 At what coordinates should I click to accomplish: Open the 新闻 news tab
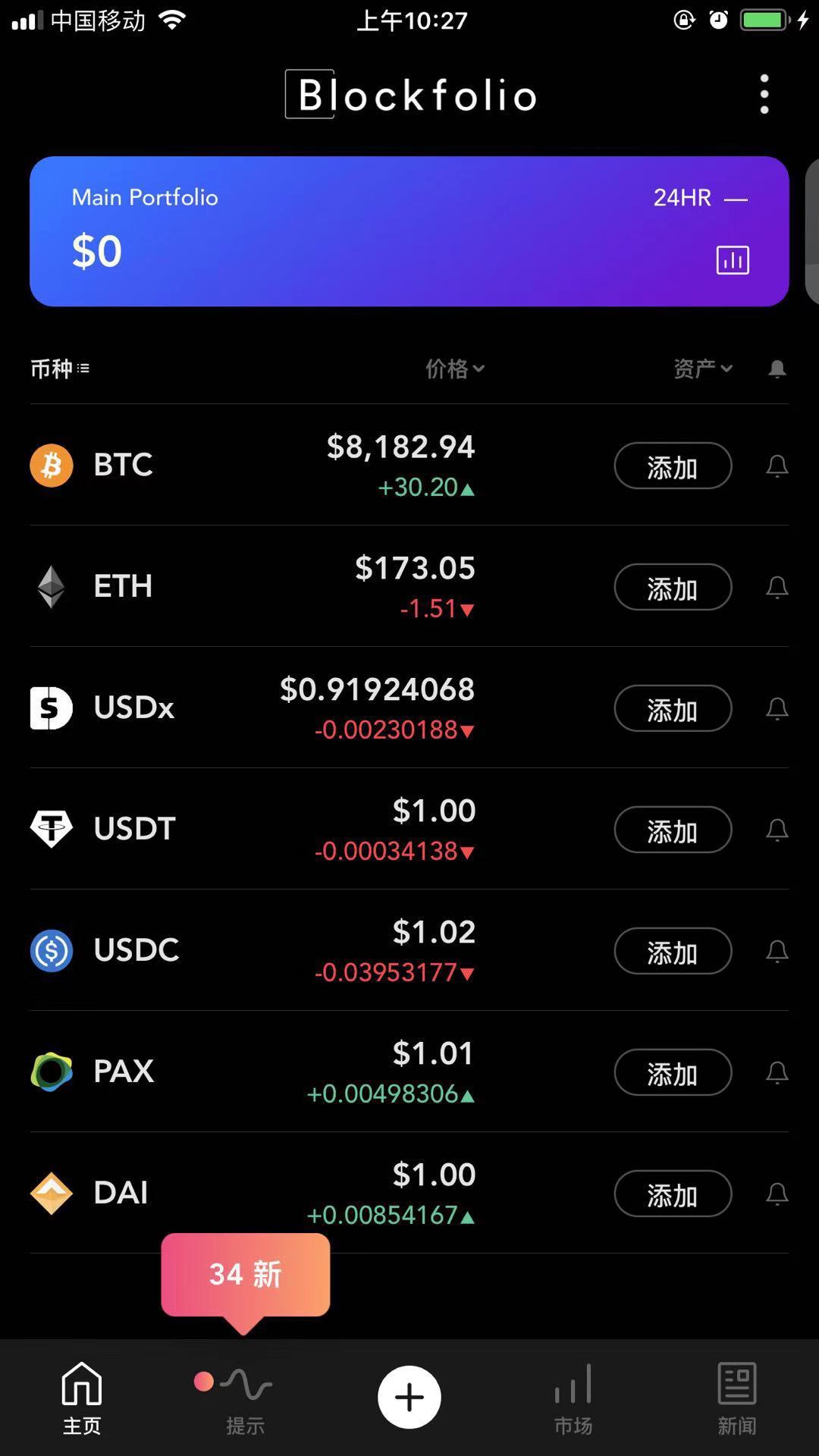736,1399
